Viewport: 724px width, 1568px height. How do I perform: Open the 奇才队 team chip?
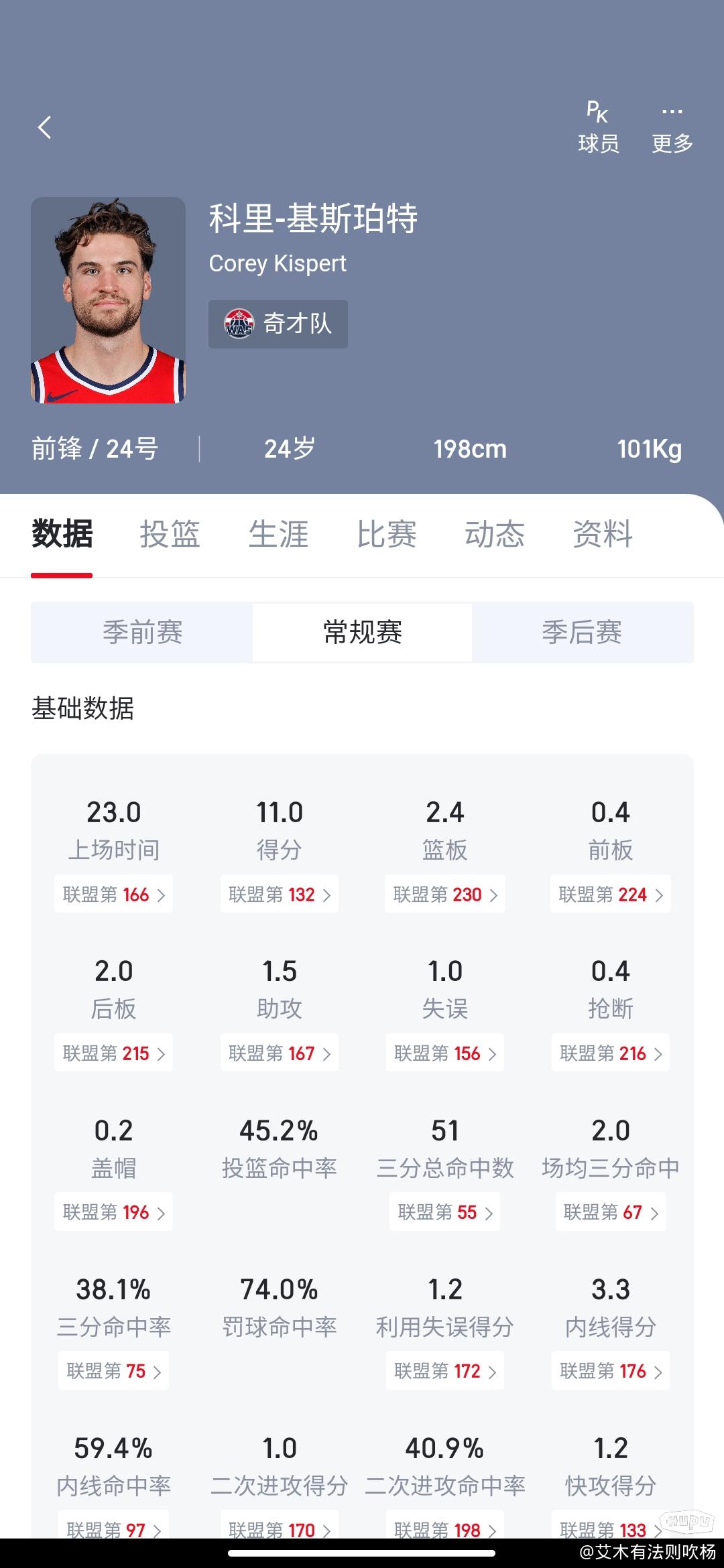(x=278, y=324)
